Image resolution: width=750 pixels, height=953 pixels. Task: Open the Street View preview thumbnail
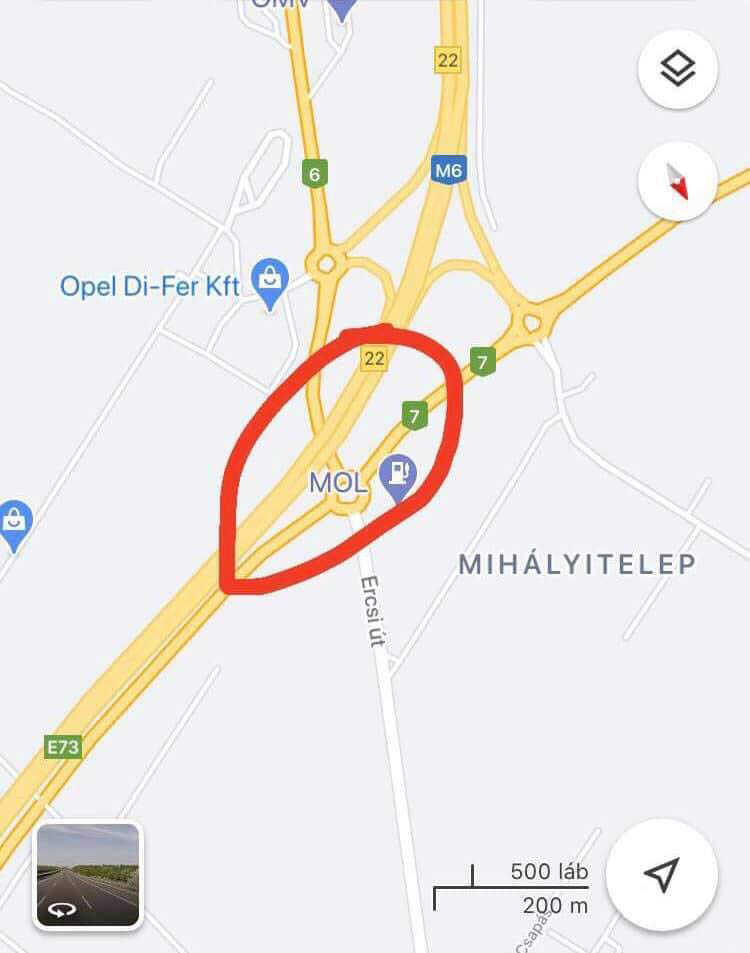[x=88, y=875]
